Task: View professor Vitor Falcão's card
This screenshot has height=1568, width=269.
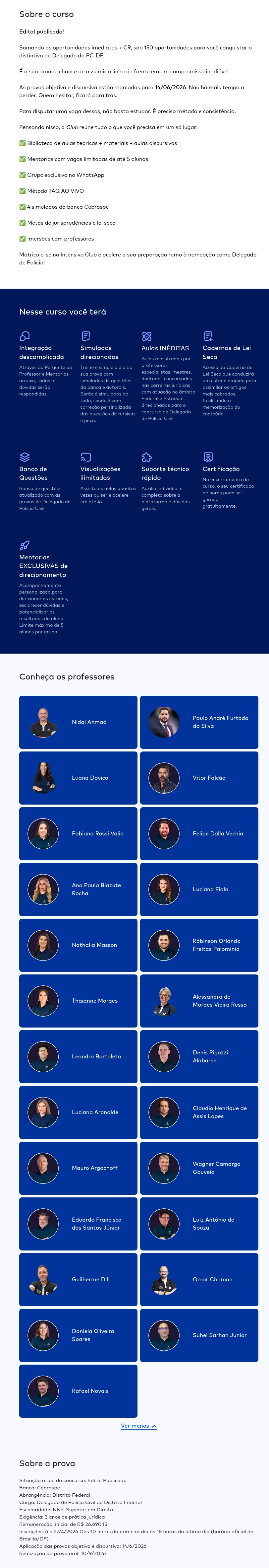Action: tap(199, 778)
